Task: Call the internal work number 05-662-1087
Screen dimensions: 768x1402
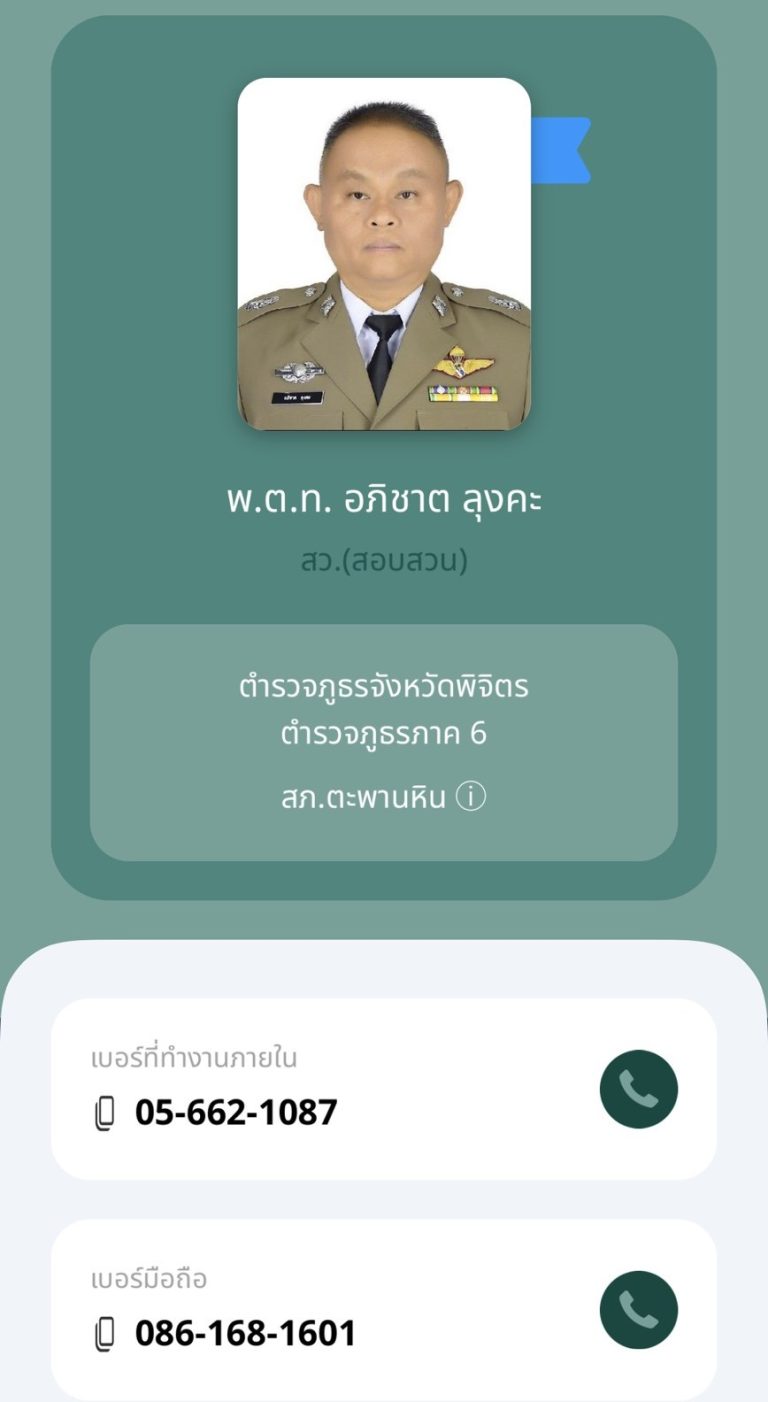Action: (x=638, y=1089)
